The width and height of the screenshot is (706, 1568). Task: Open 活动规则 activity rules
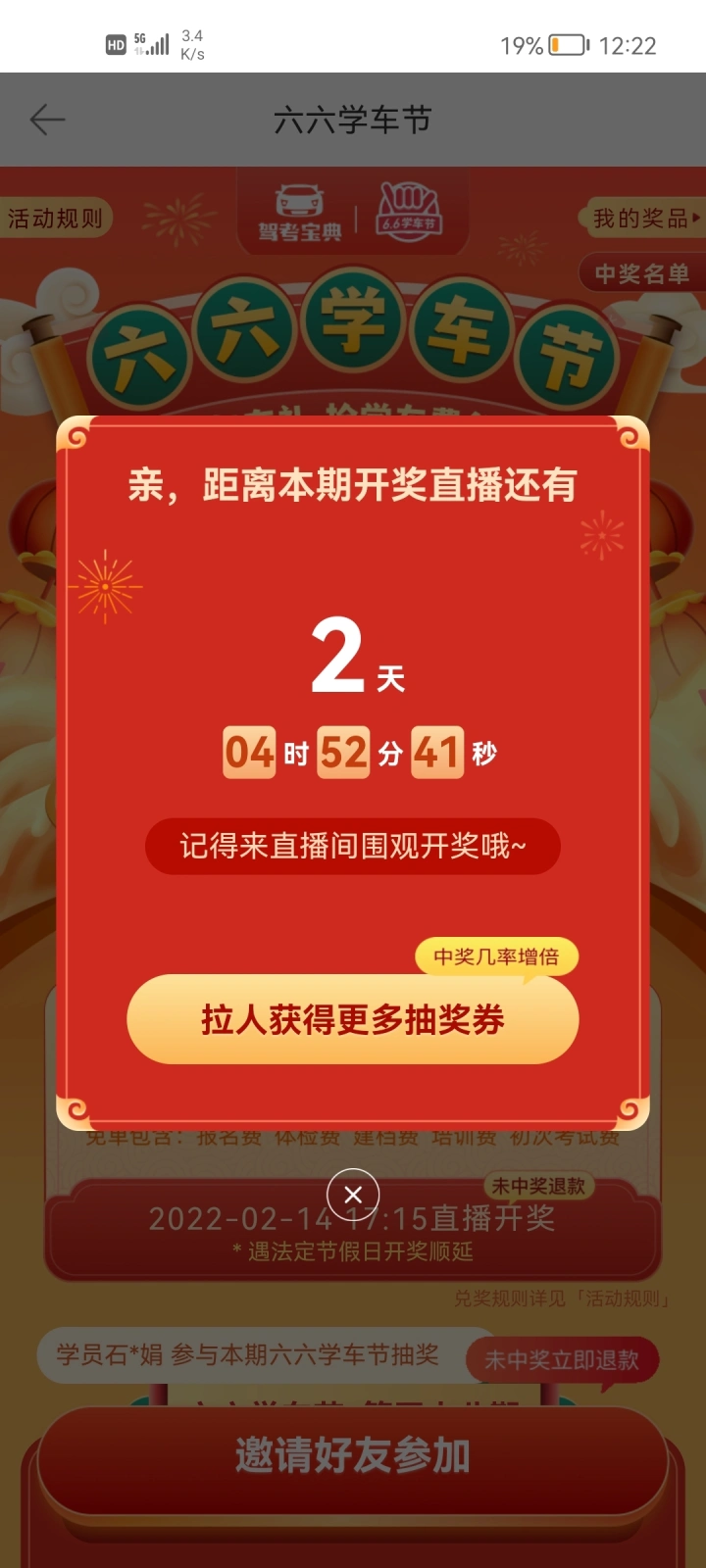pyautogui.click(x=55, y=218)
